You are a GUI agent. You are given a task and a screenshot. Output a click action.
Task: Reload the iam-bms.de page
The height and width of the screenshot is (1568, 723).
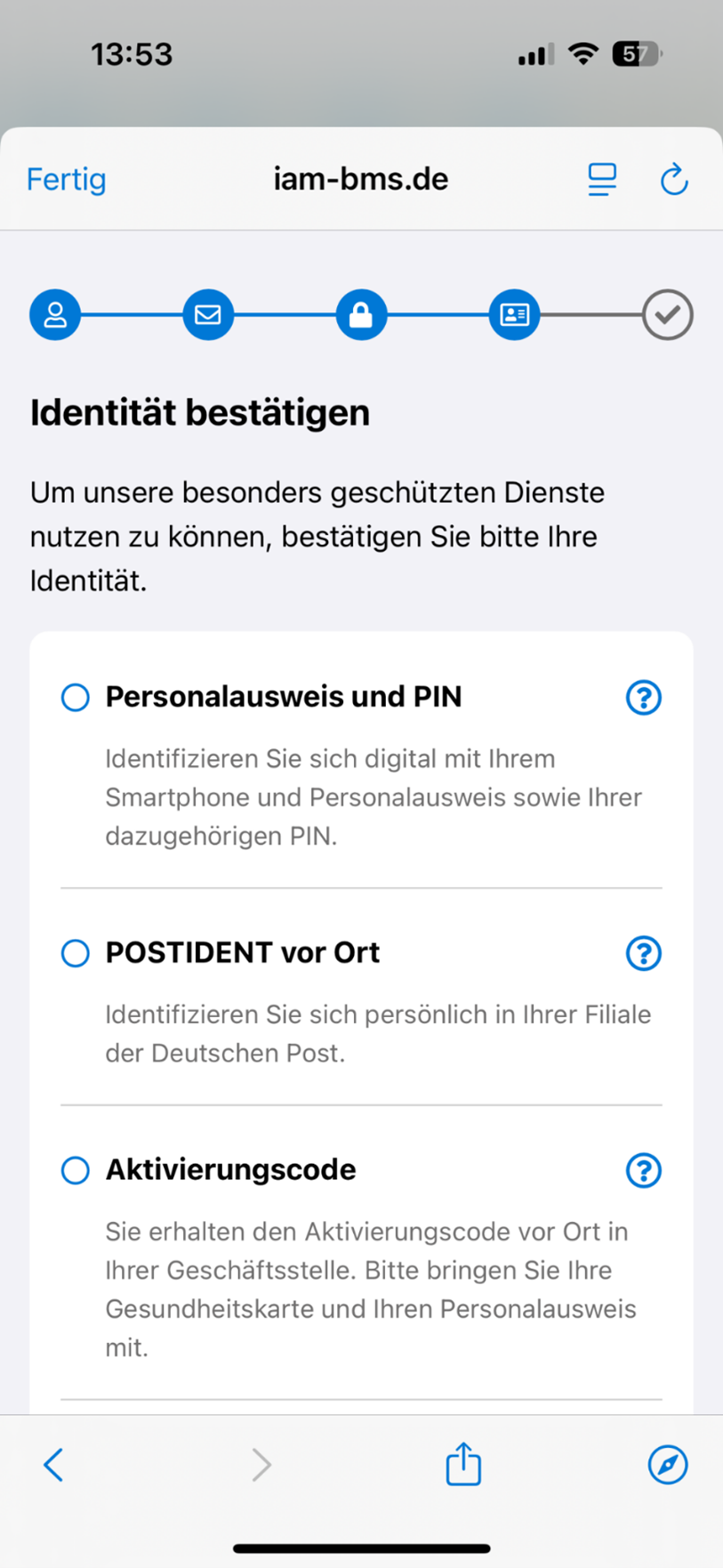coord(674,179)
